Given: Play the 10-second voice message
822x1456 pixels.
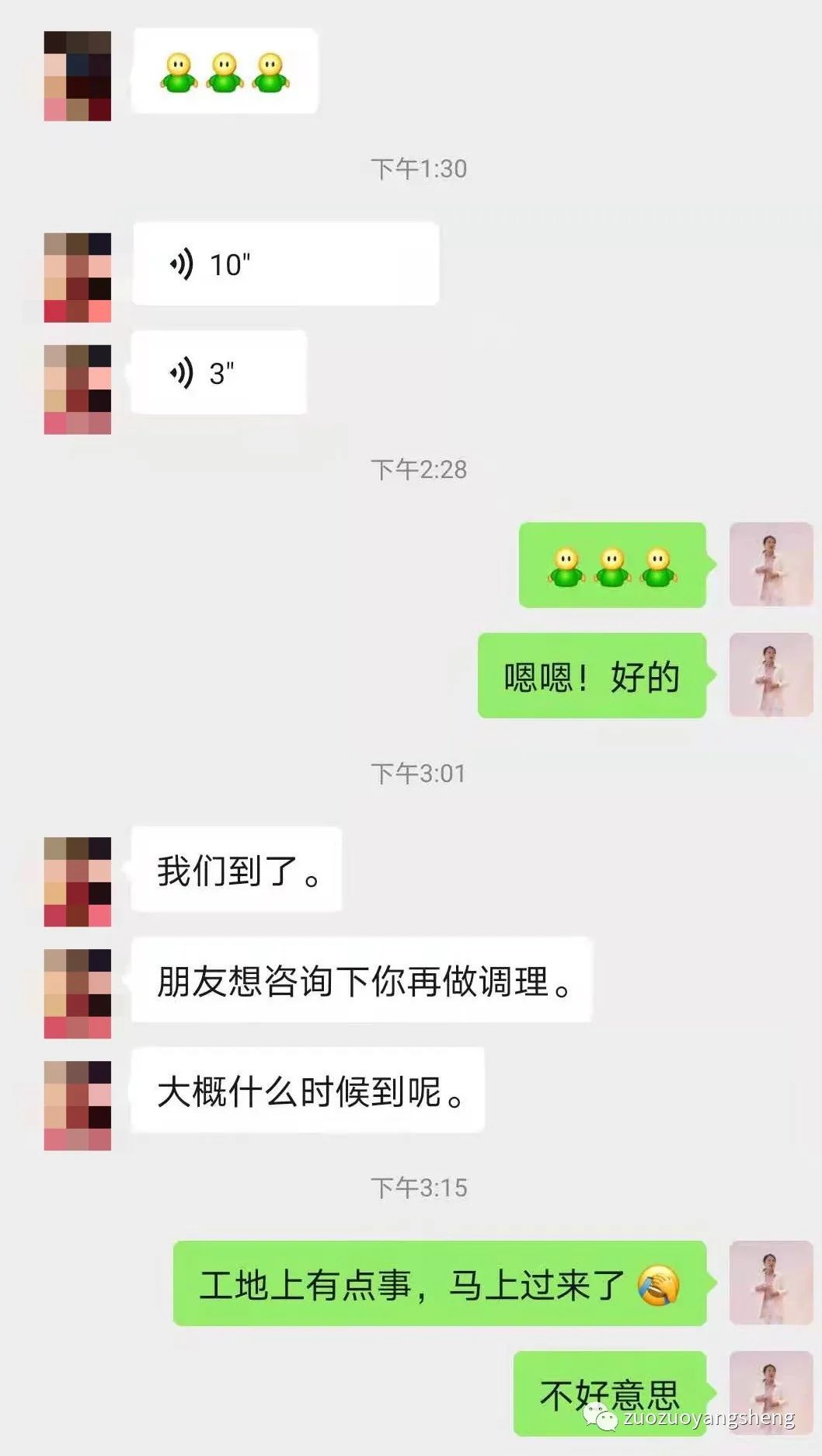Looking at the screenshot, I should [x=284, y=264].
